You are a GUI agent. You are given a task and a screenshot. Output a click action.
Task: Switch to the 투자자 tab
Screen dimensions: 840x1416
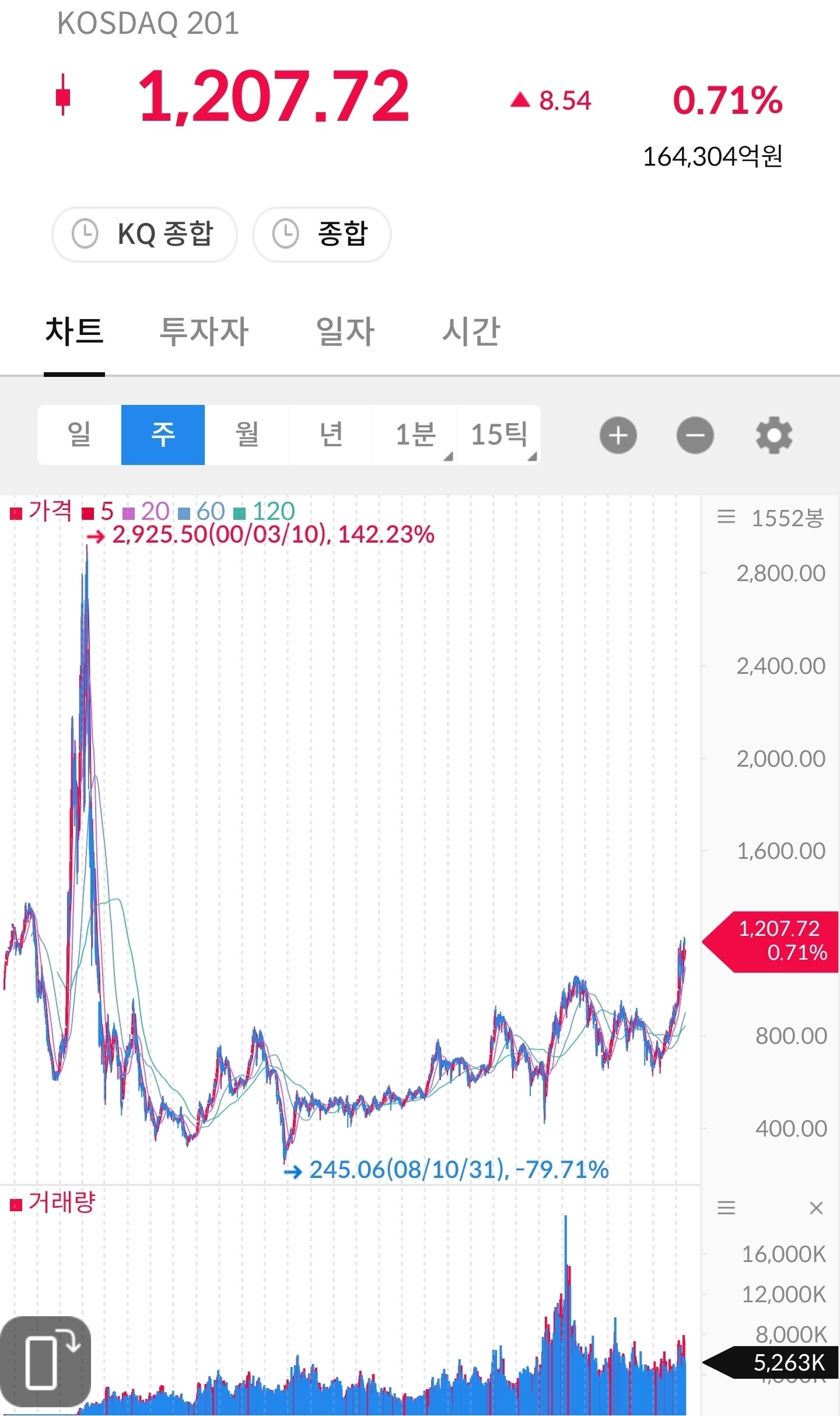click(204, 331)
